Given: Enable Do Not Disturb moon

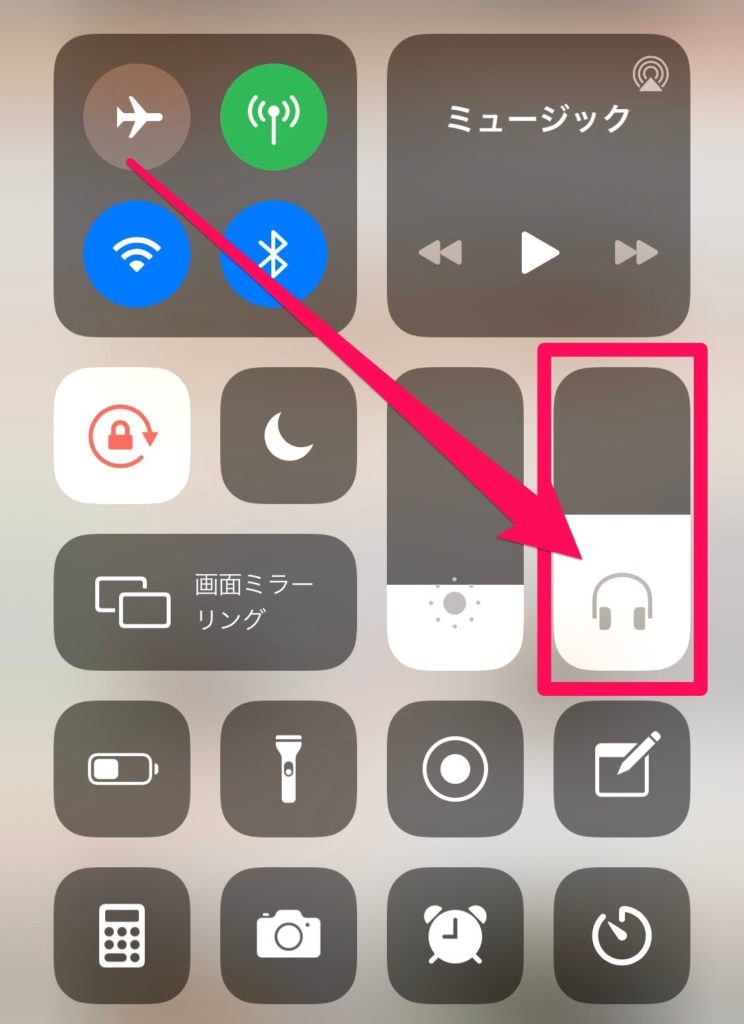Looking at the screenshot, I should (x=288, y=435).
